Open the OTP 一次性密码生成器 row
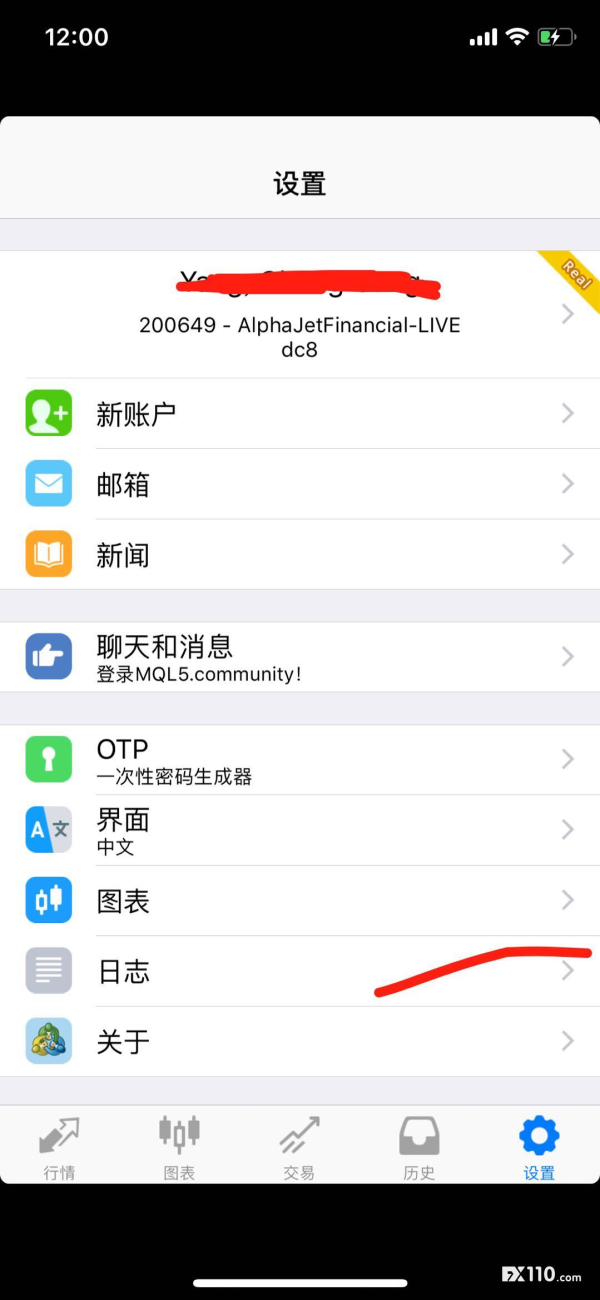 pos(300,759)
